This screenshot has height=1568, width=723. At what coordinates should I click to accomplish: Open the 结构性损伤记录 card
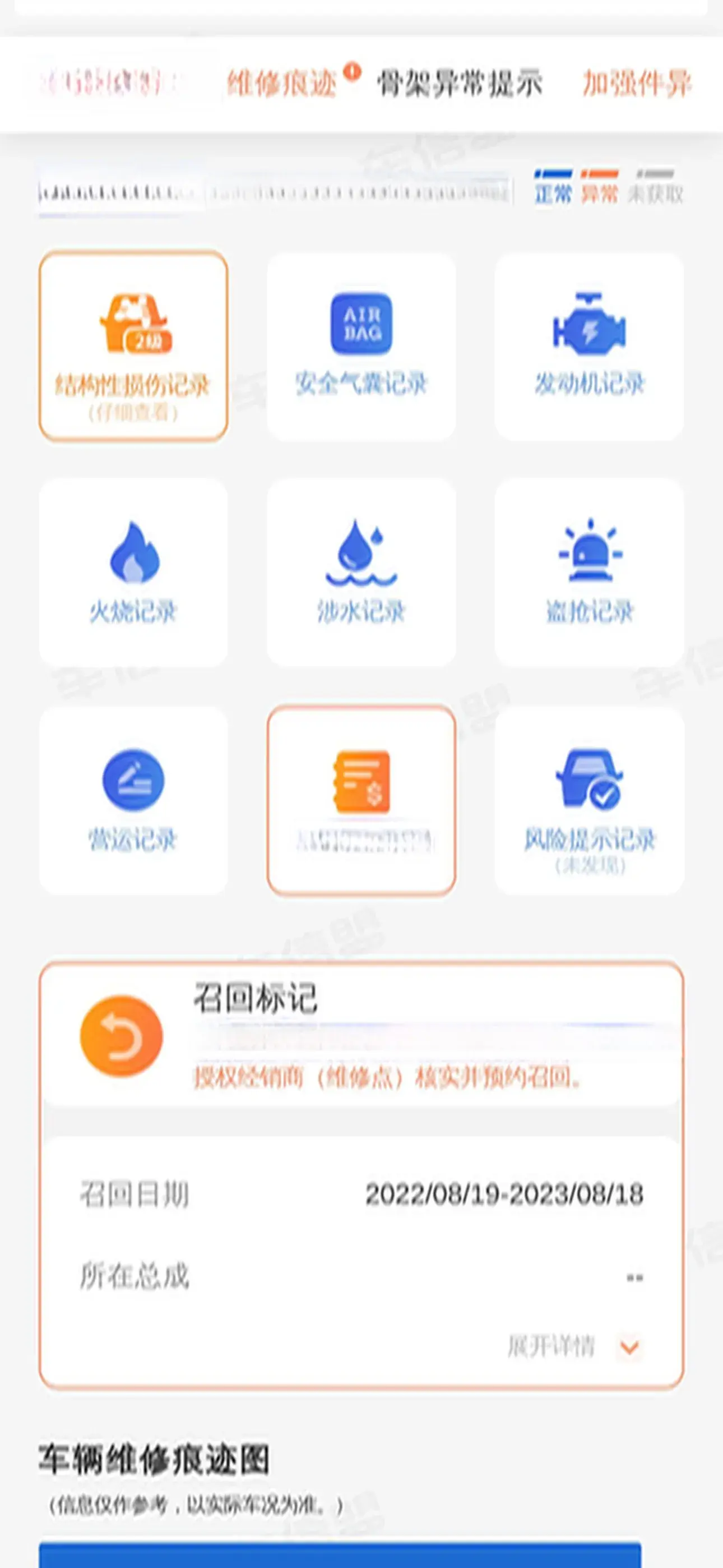[133, 346]
